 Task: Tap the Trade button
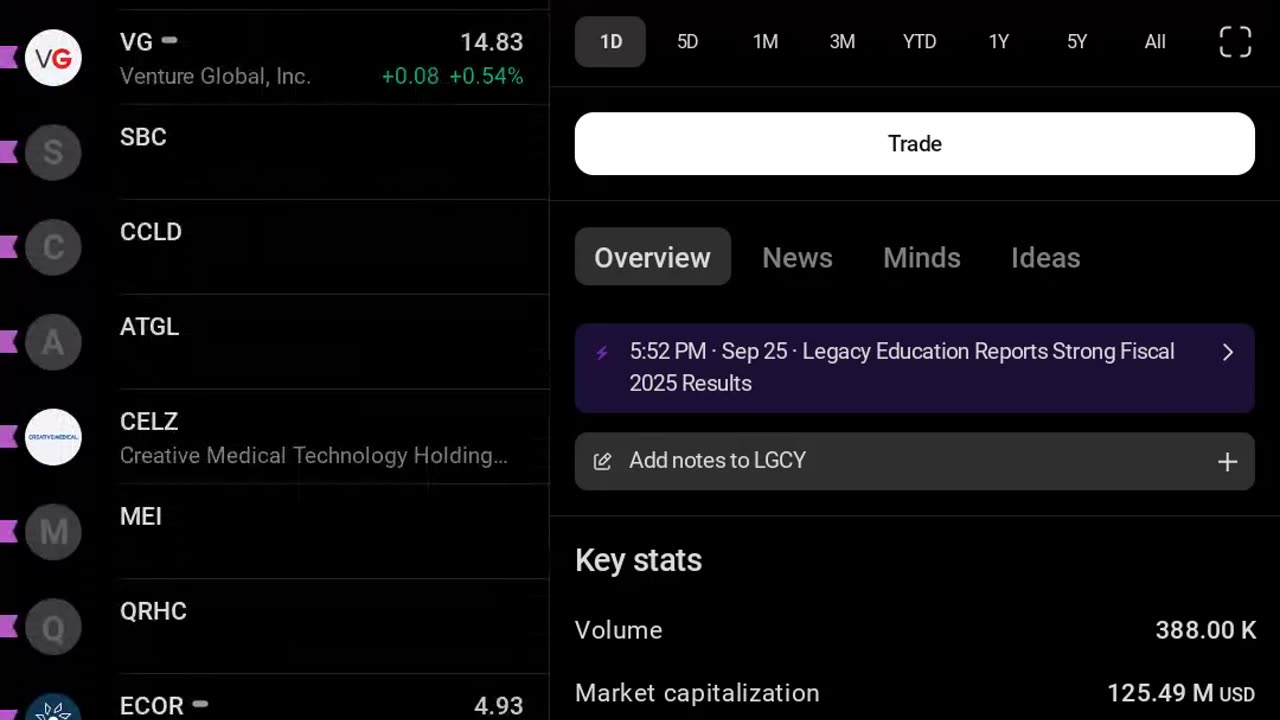point(914,144)
